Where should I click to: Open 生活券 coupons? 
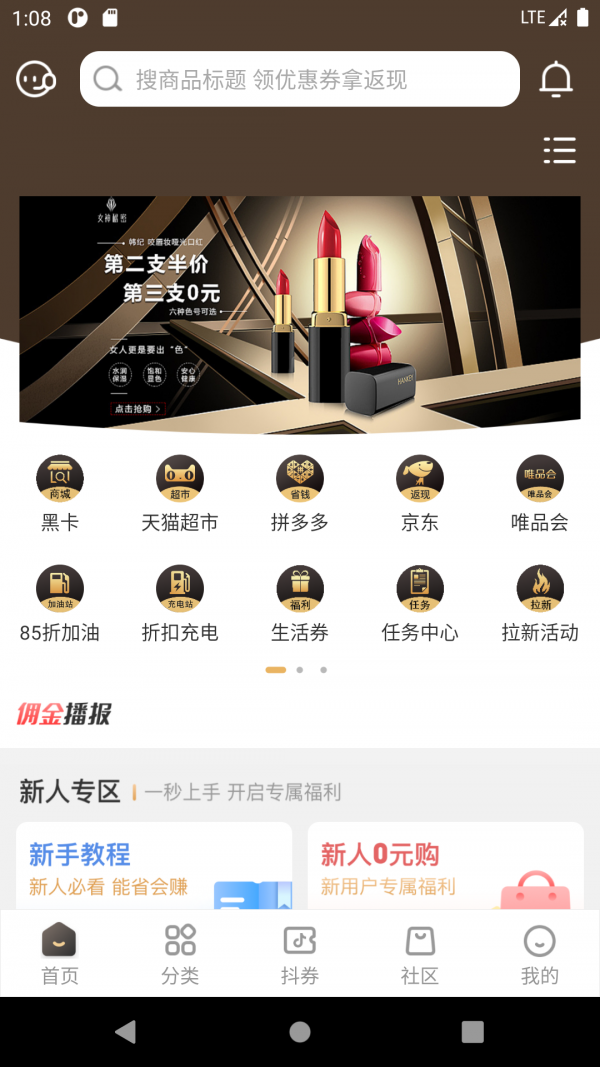pyautogui.click(x=300, y=602)
